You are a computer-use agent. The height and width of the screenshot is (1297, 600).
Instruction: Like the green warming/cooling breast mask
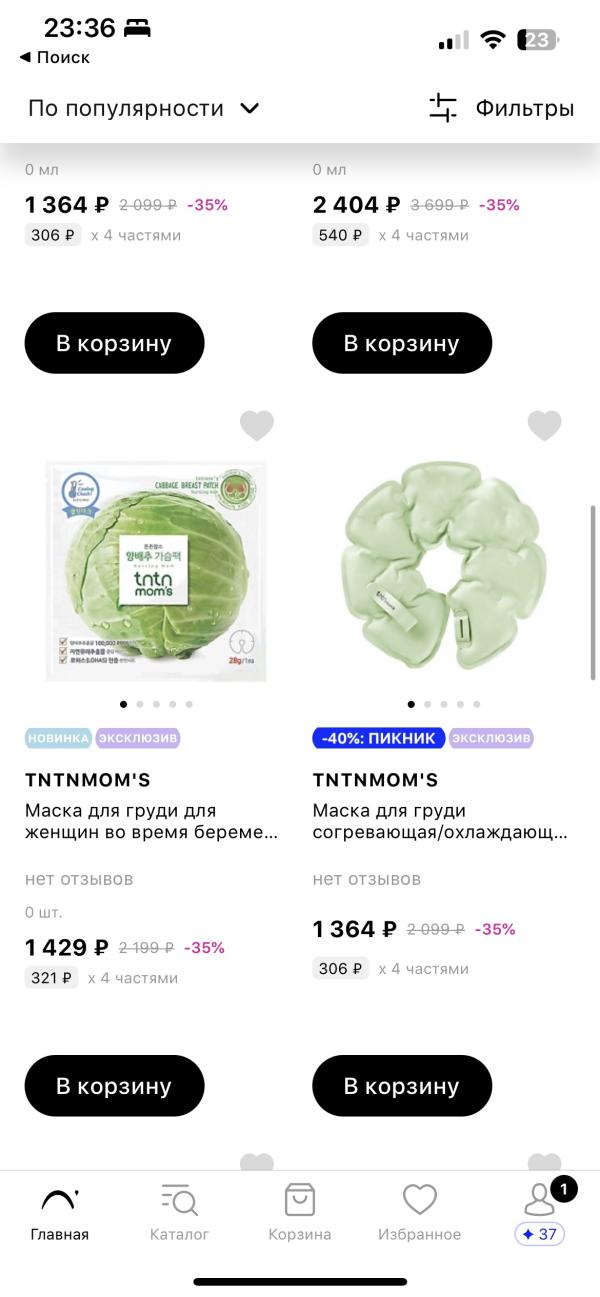(544, 426)
